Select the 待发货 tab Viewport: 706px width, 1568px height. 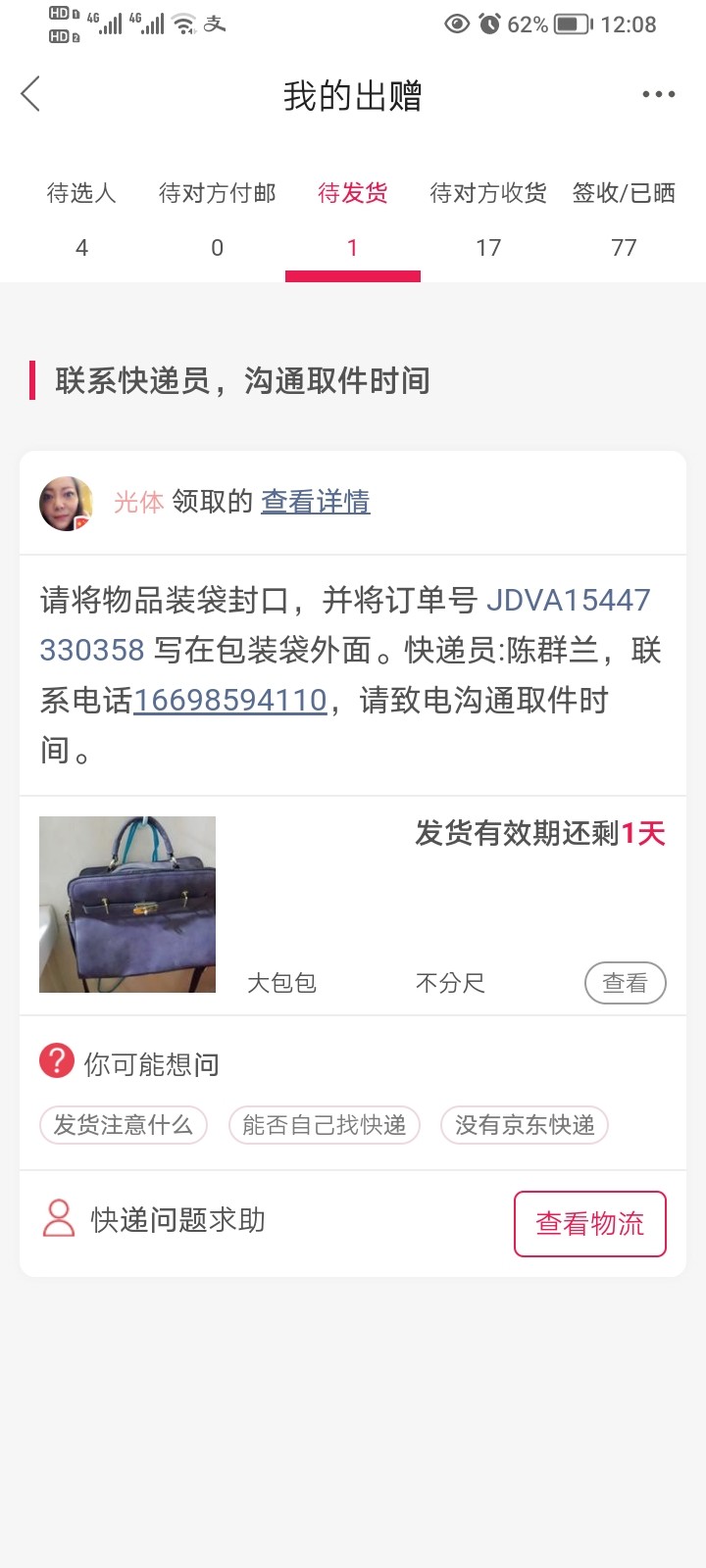(352, 218)
